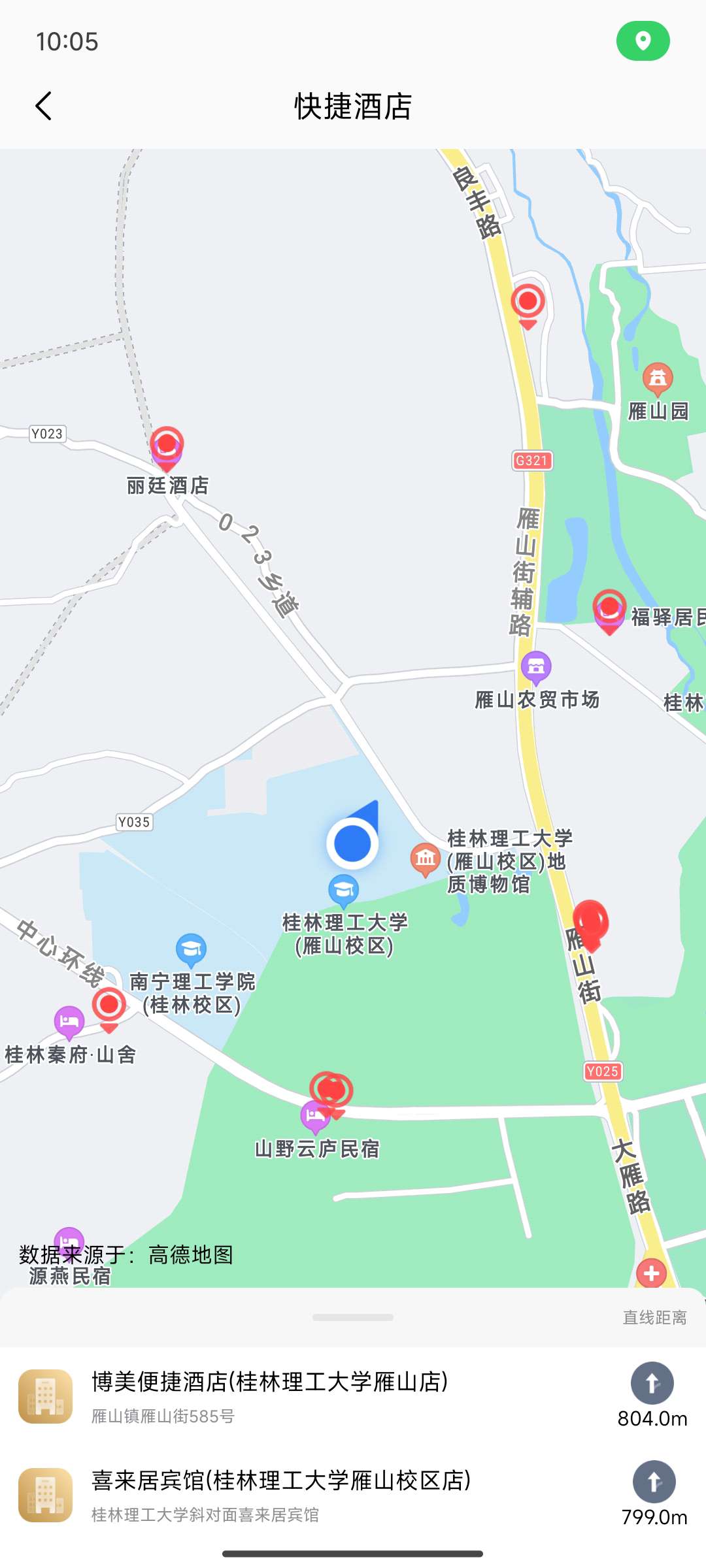The image size is (706, 1568).
Task: Tap the red marker beside 良丰路
Action: [528, 302]
